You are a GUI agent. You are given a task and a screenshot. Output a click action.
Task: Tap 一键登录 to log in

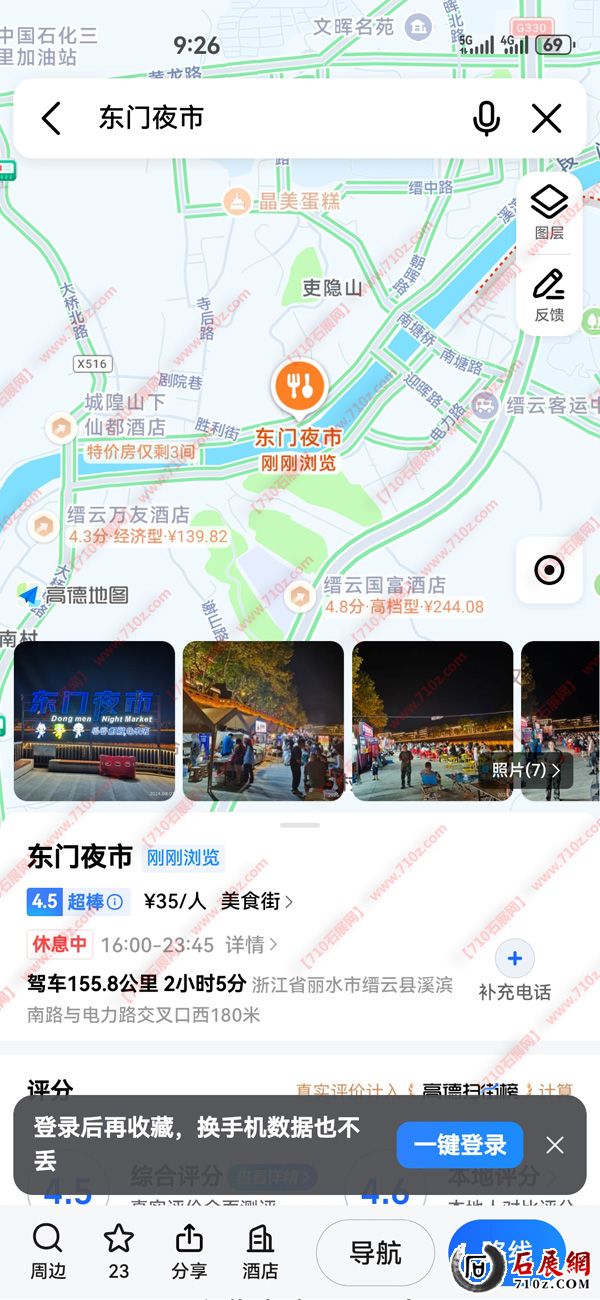coord(460,1145)
